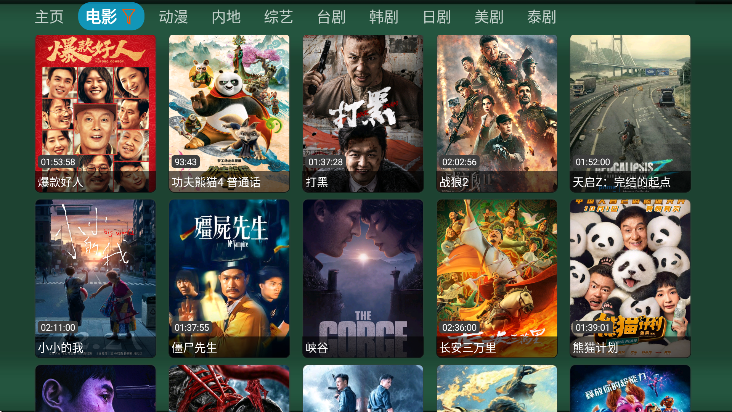Image resolution: width=732 pixels, height=412 pixels.
Task: Open the movie 爆款好人
Action: click(x=95, y=113)
